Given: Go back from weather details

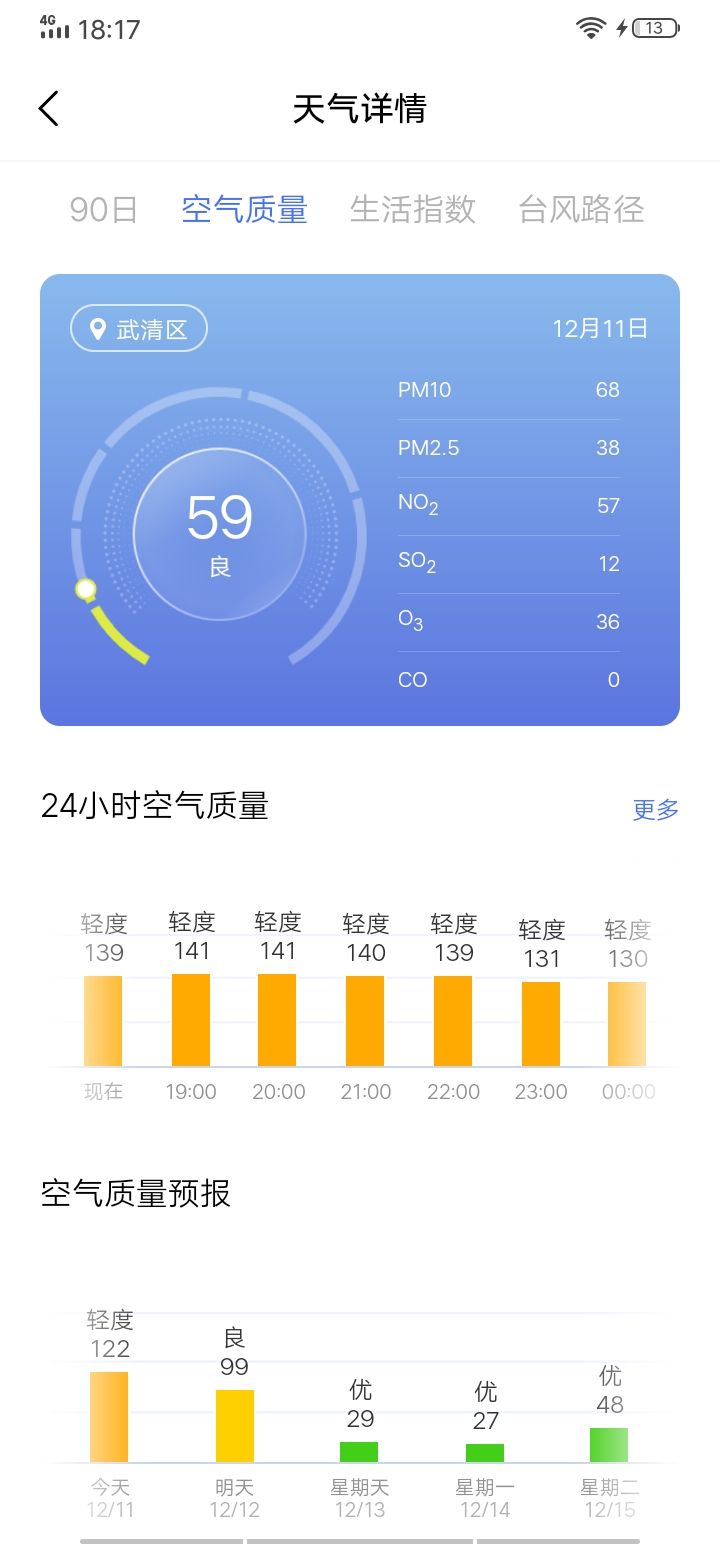Looking at the screenshot, I should click(x=49, y=108).
